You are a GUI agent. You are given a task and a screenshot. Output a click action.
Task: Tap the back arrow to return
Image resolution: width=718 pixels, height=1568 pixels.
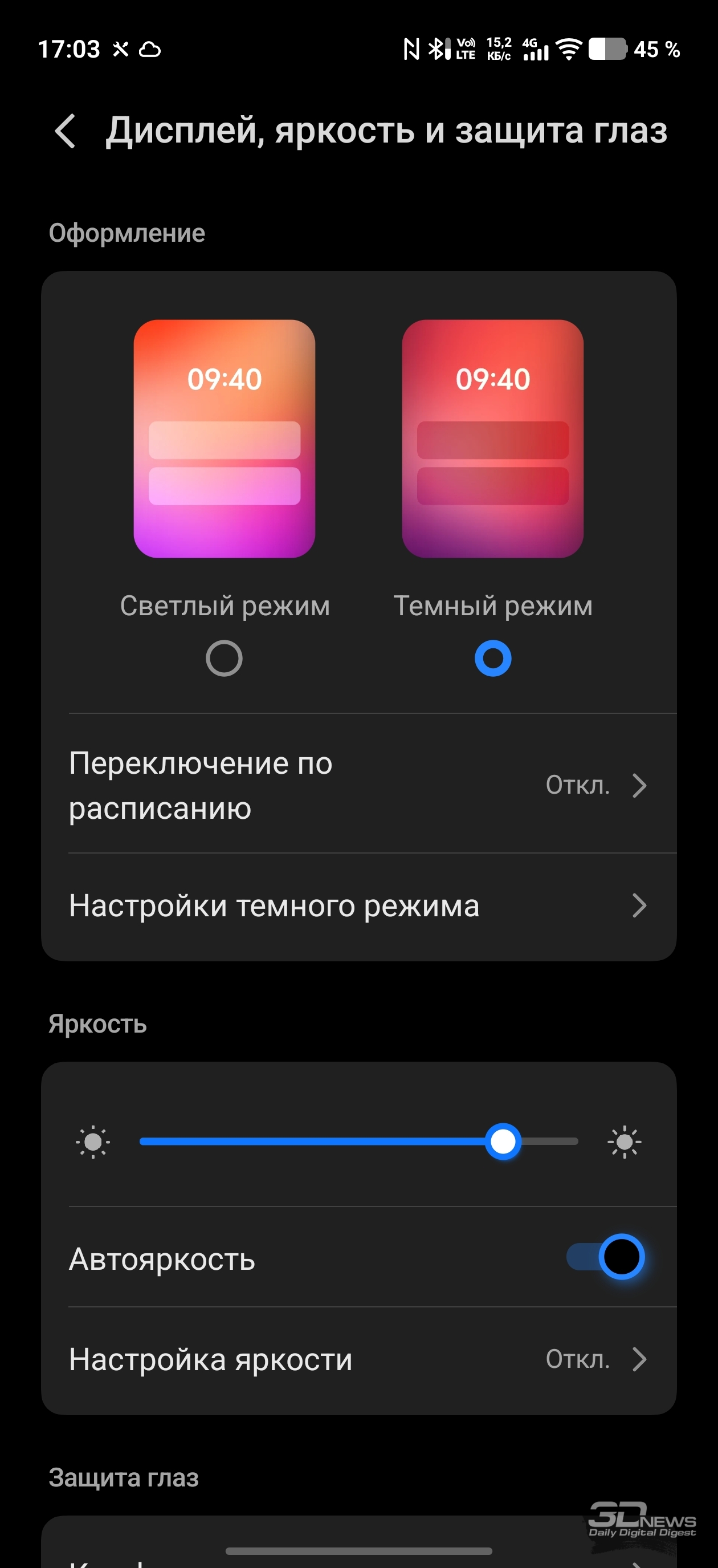point(67,133)
